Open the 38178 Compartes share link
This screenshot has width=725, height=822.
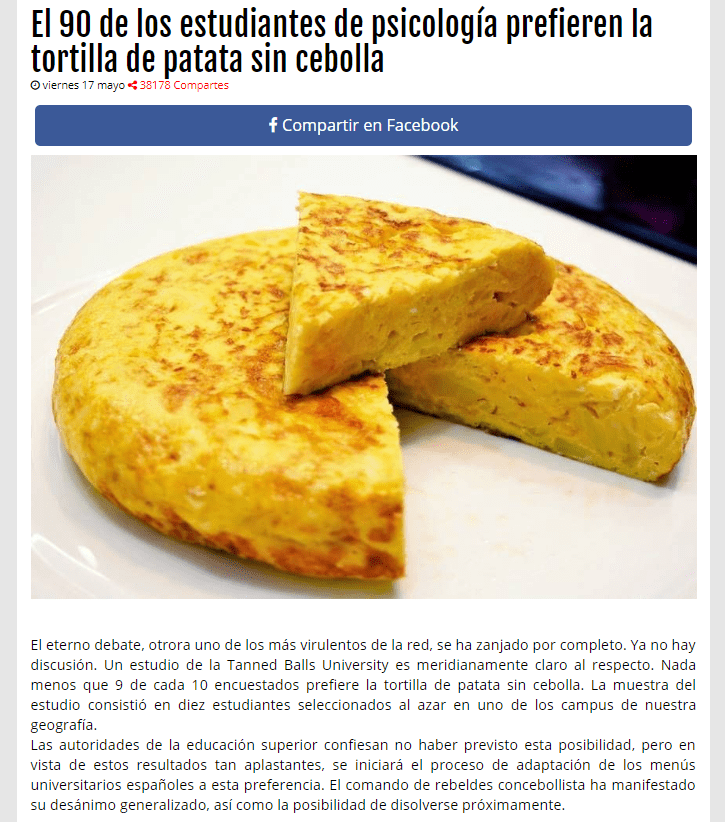click(183, 85)
